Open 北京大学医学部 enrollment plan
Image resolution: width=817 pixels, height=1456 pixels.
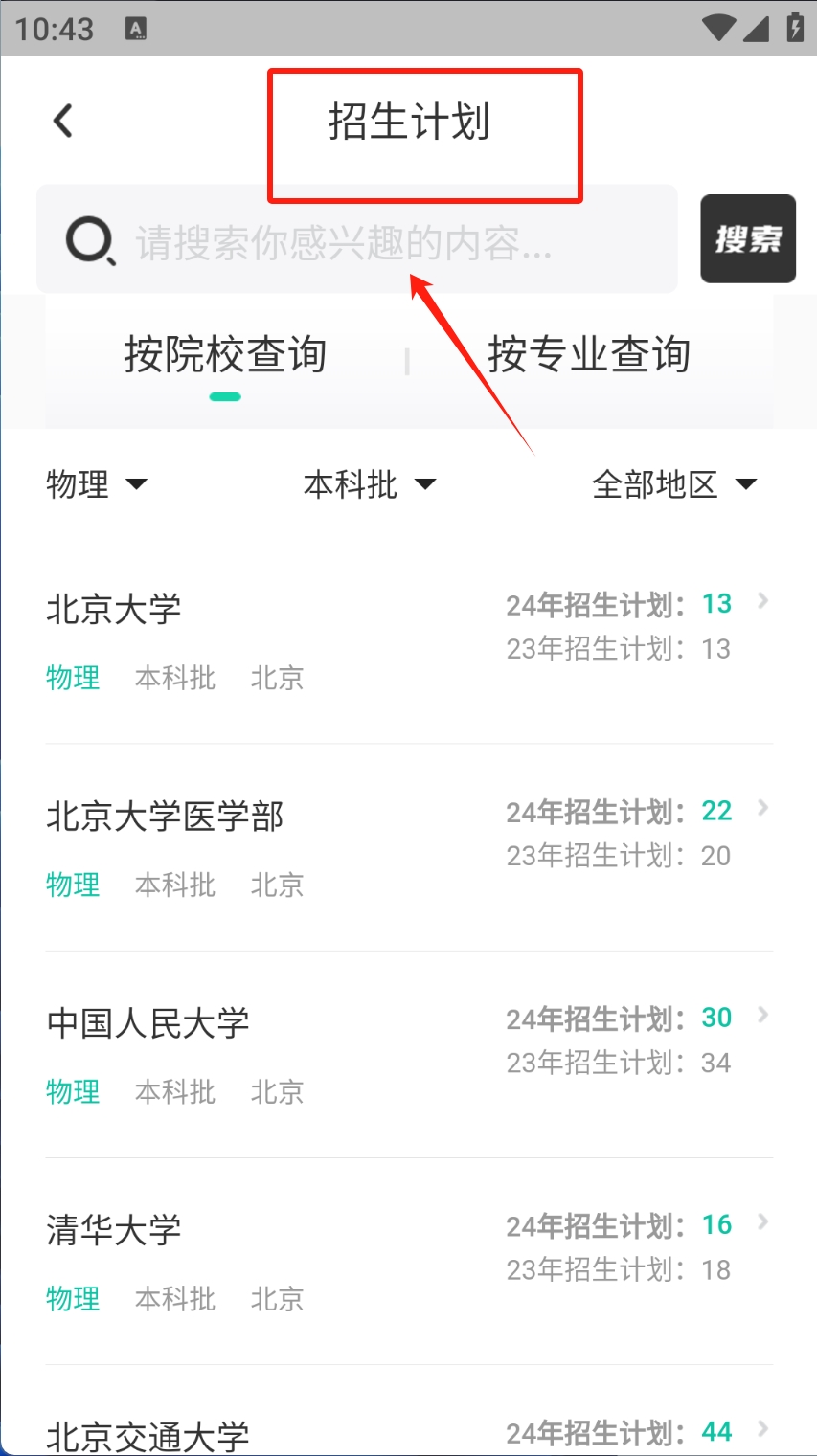click(x=409, y=847)
